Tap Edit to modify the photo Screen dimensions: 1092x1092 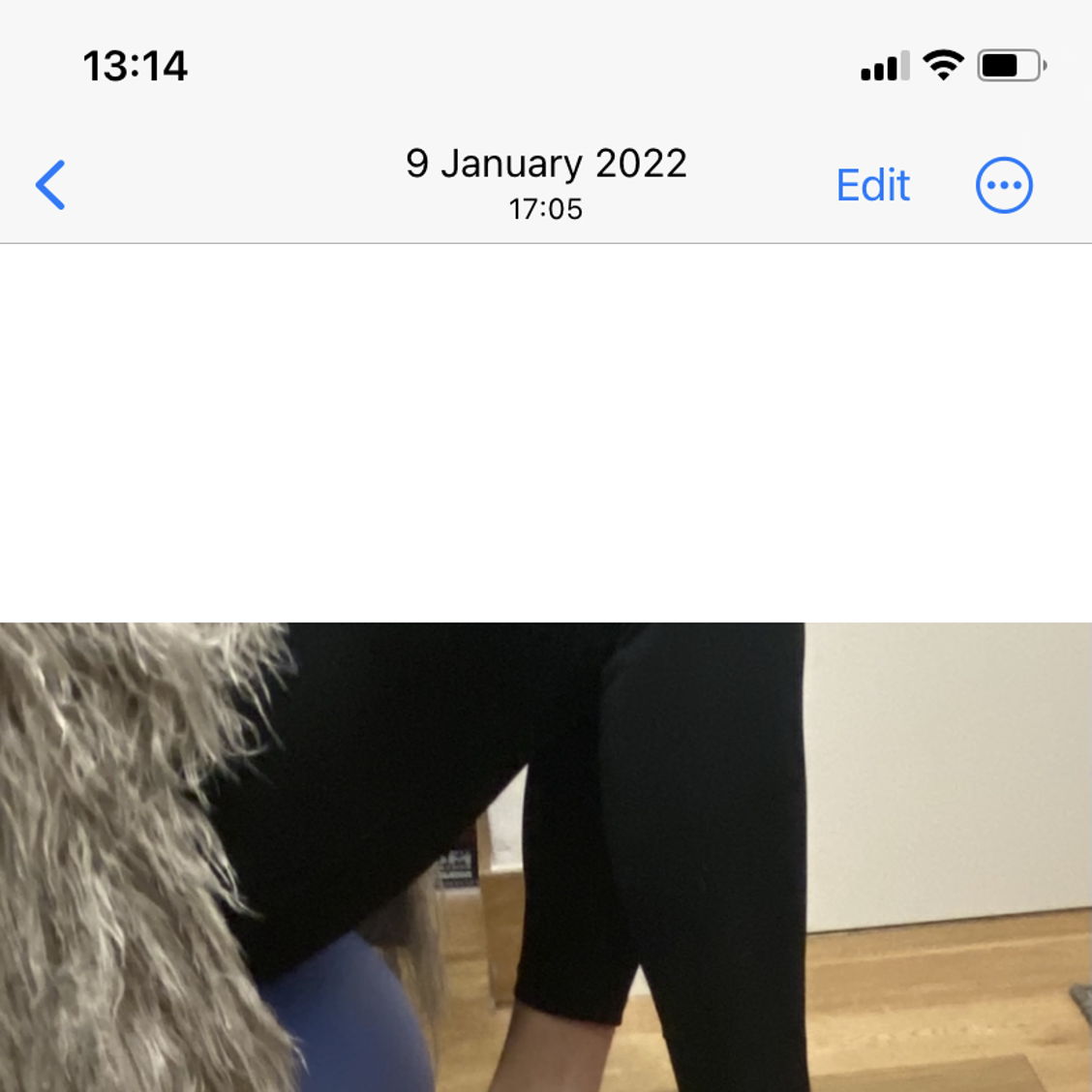[872, 185]
